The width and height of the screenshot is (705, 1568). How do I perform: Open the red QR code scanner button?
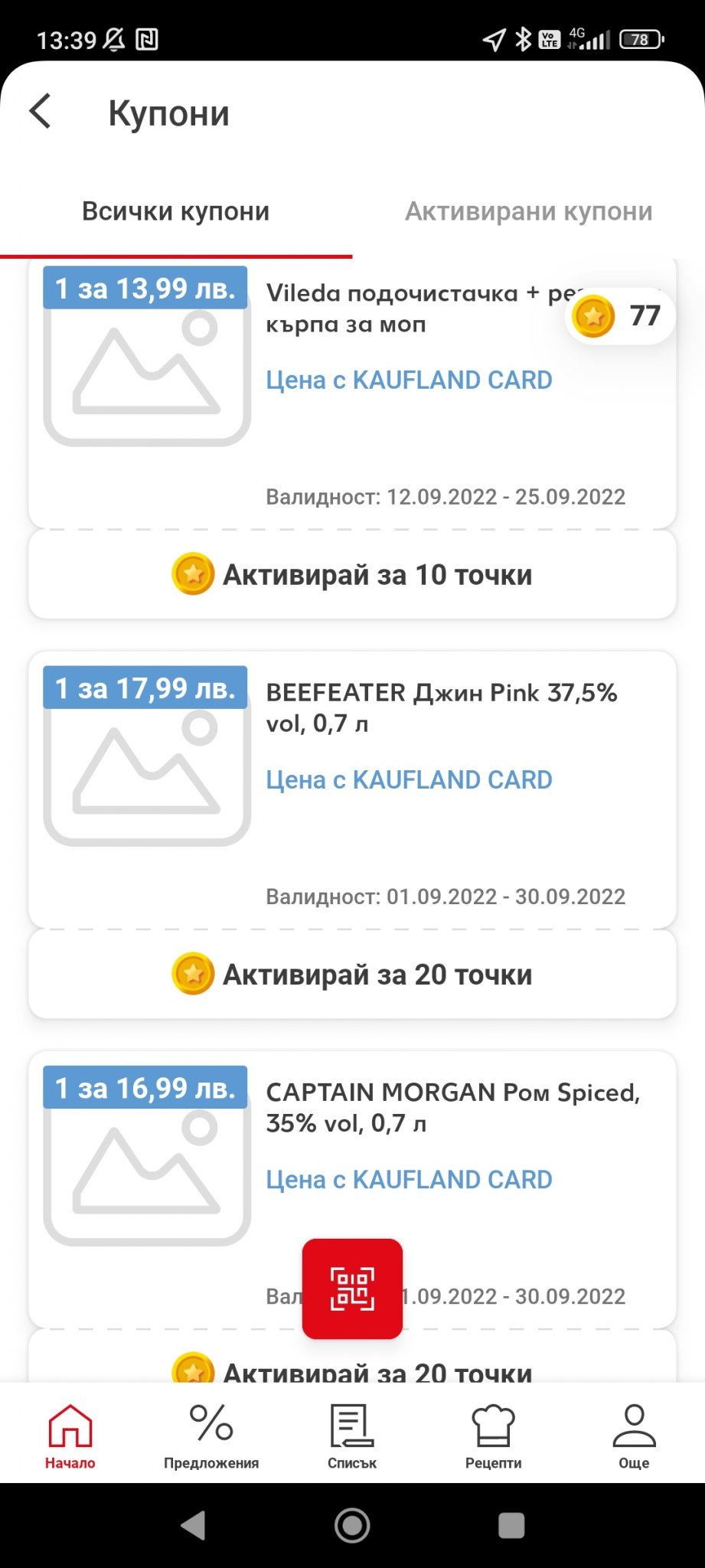(x=352, y=1289)
